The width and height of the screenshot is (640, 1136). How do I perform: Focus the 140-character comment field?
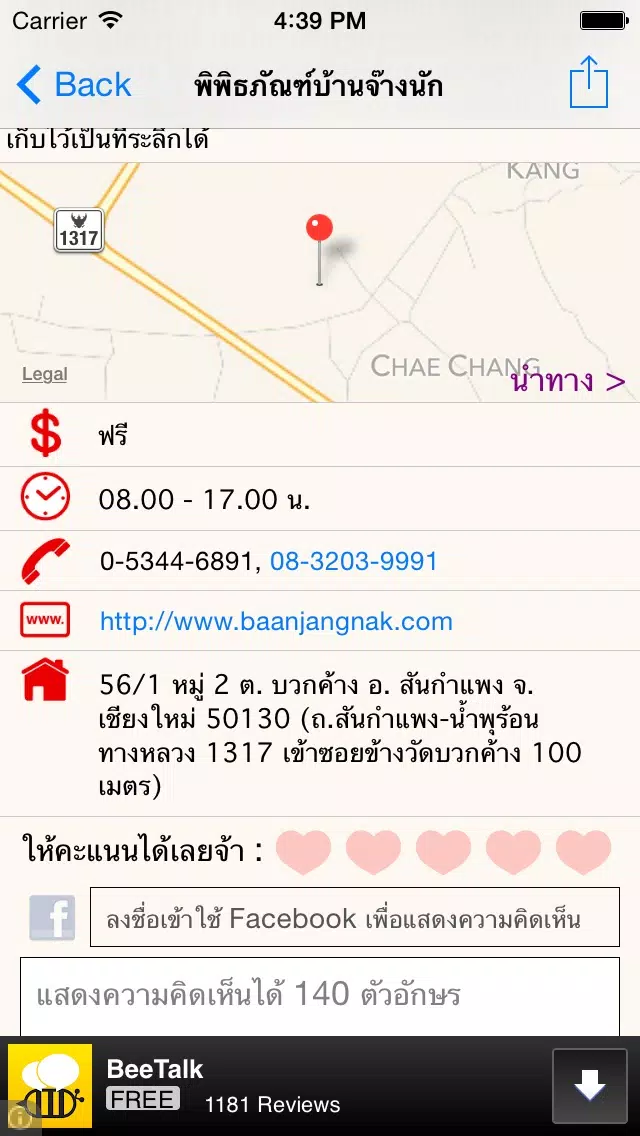[320, 997]
